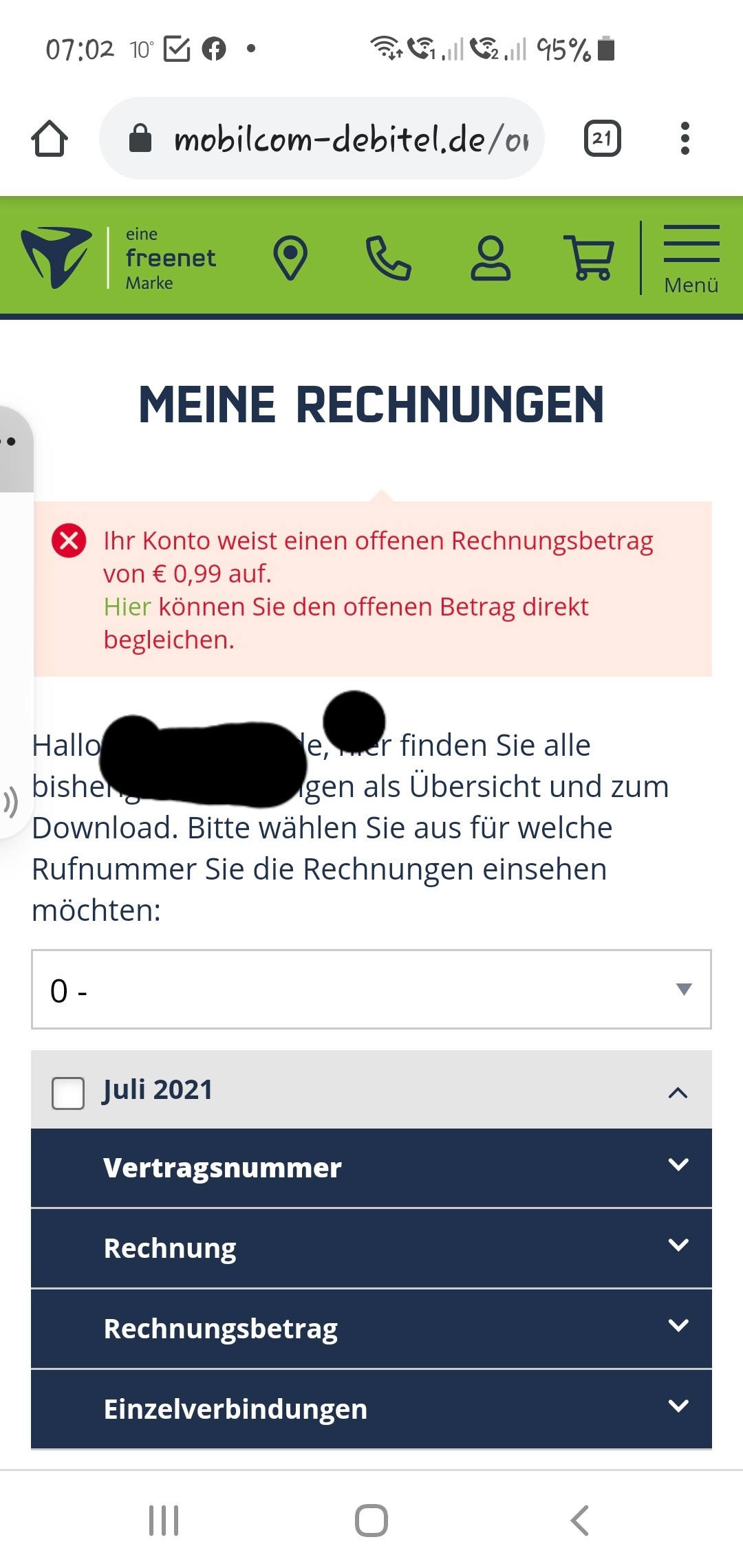Screen dimensions: 743x1568
Task: Open the browser tab switcher showing 21
Action: 603,138
